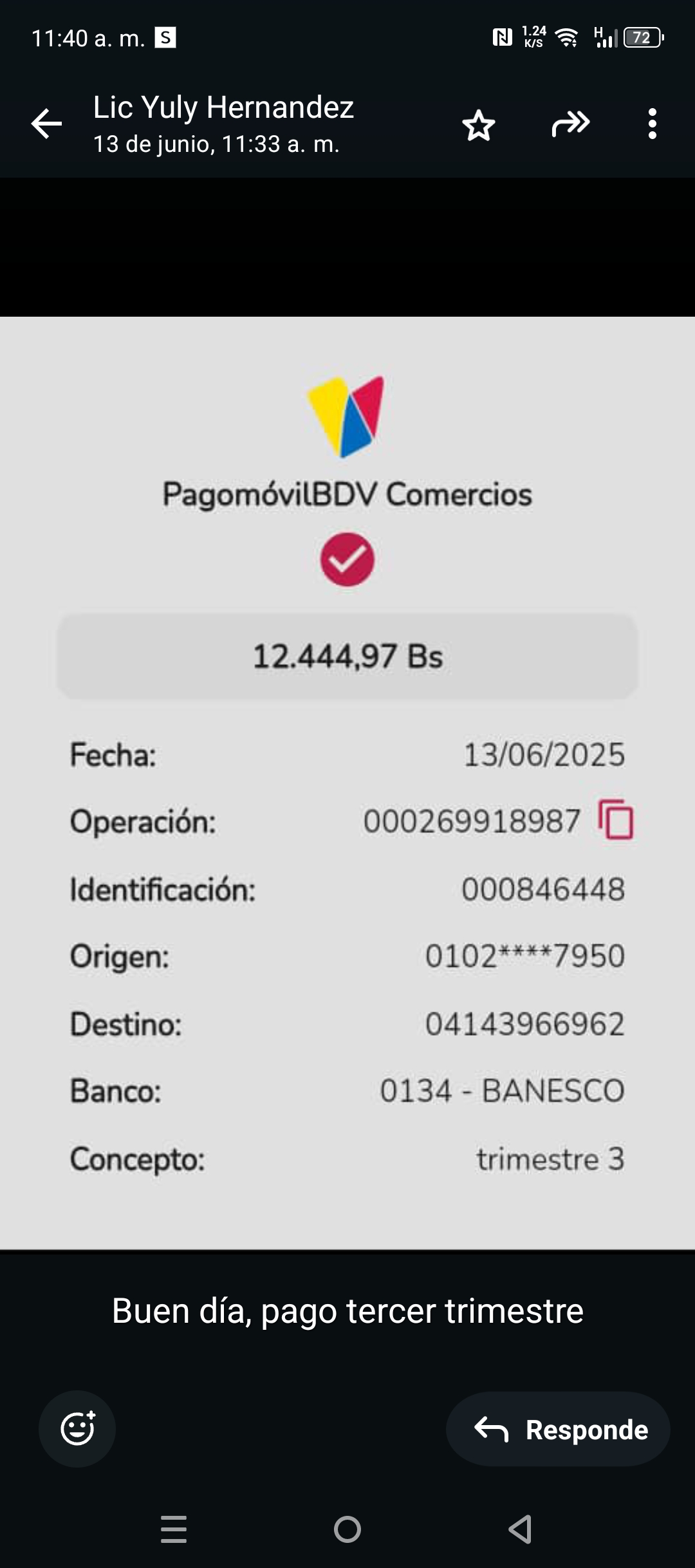
Task: Open the recent apps view
Action: coord(174,1529)
